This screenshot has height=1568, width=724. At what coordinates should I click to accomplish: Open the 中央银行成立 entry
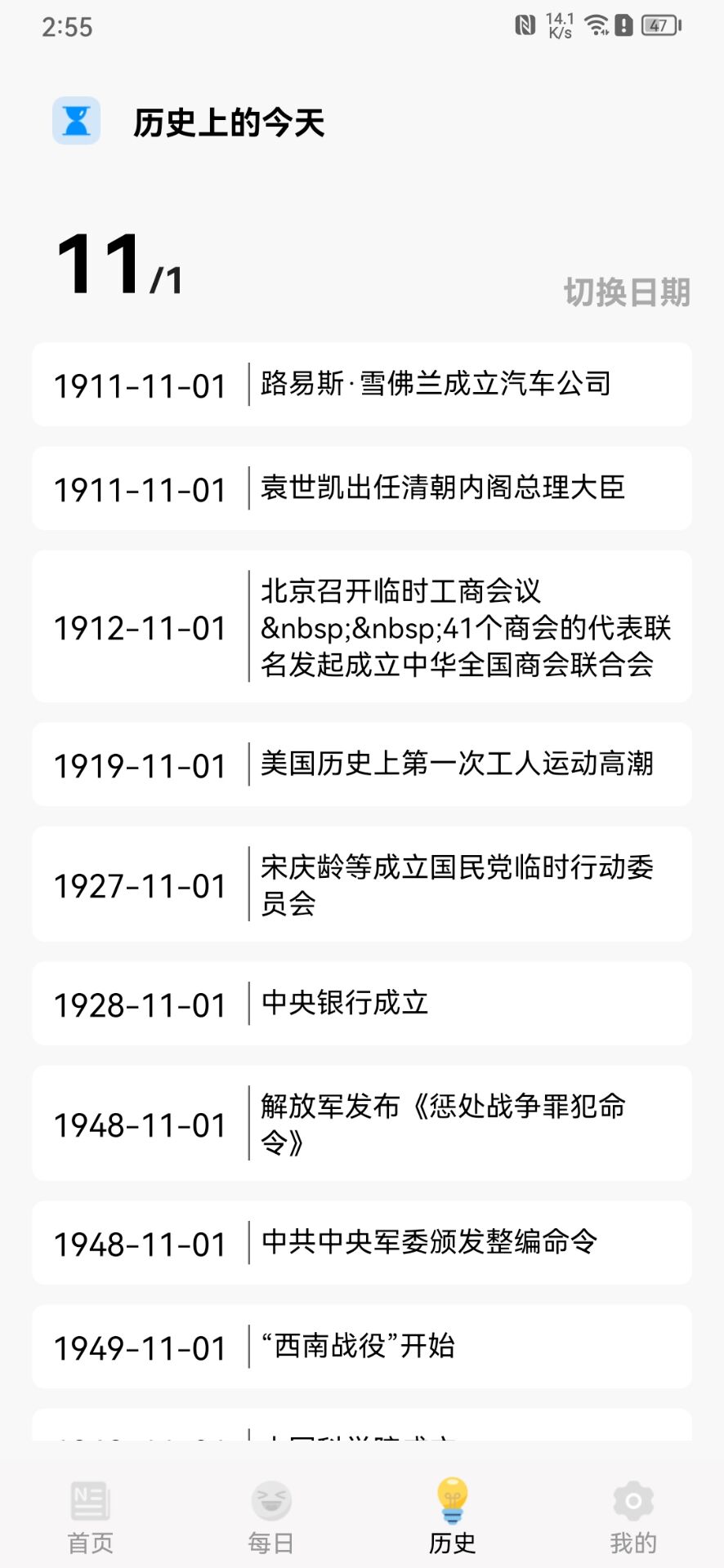click(x=362, y=1004)
